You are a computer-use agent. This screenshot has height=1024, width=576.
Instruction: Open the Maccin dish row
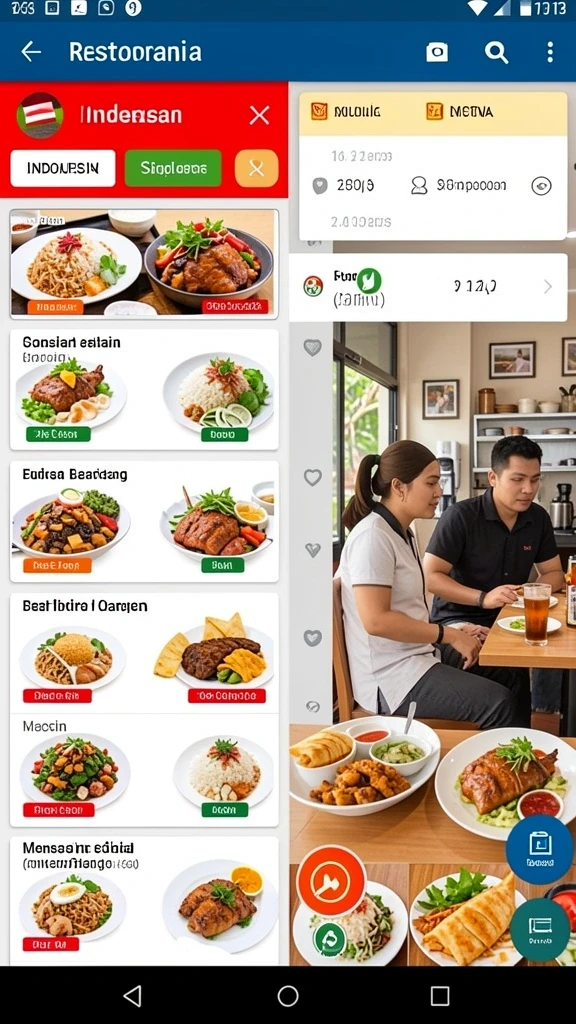coord(144,771)
